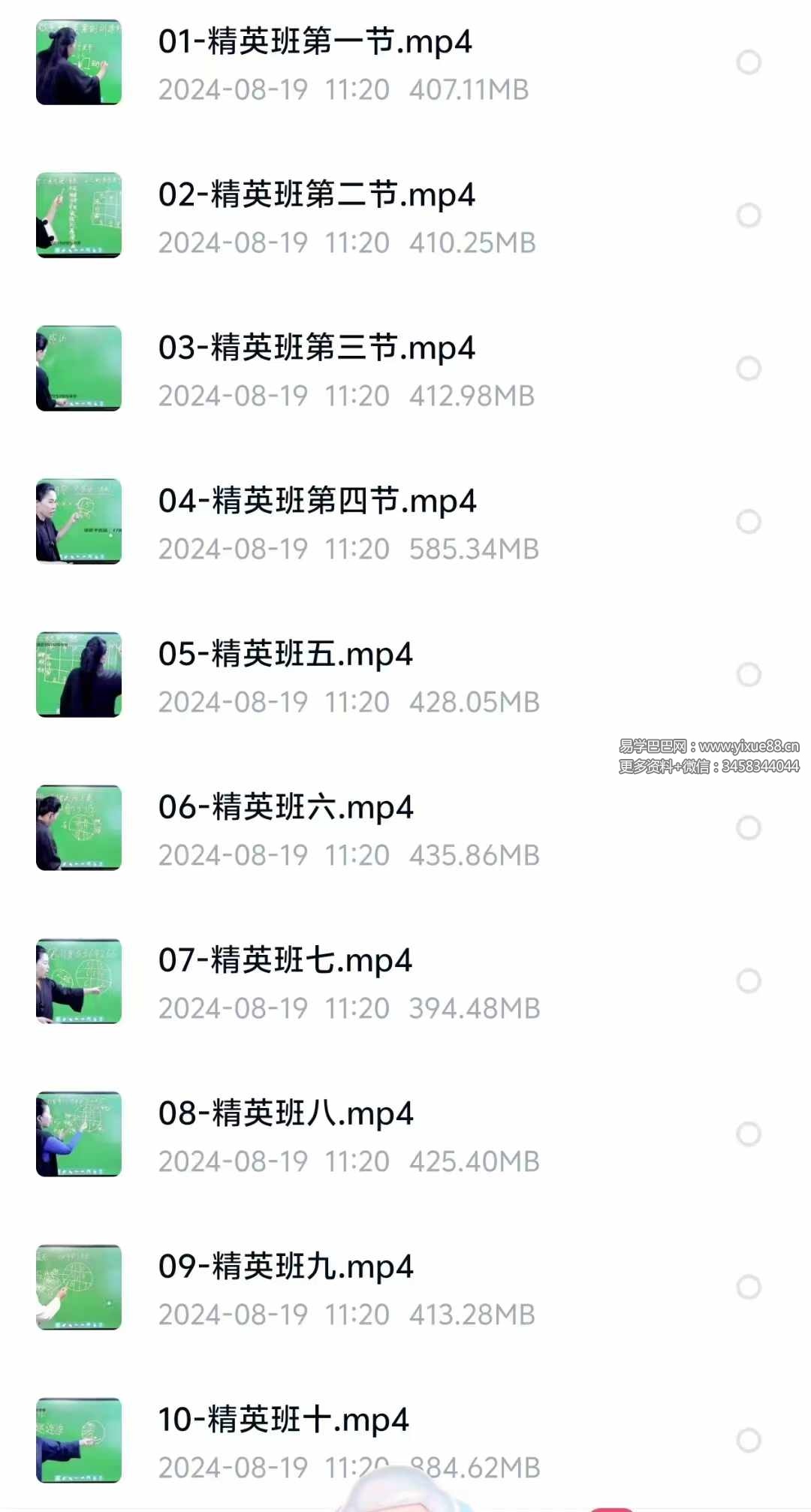The height and width of the screenshot is (1512, 811).
Task: Open the thumbnail of 04-精英班第四节.mp4
Action: point(79,522)
